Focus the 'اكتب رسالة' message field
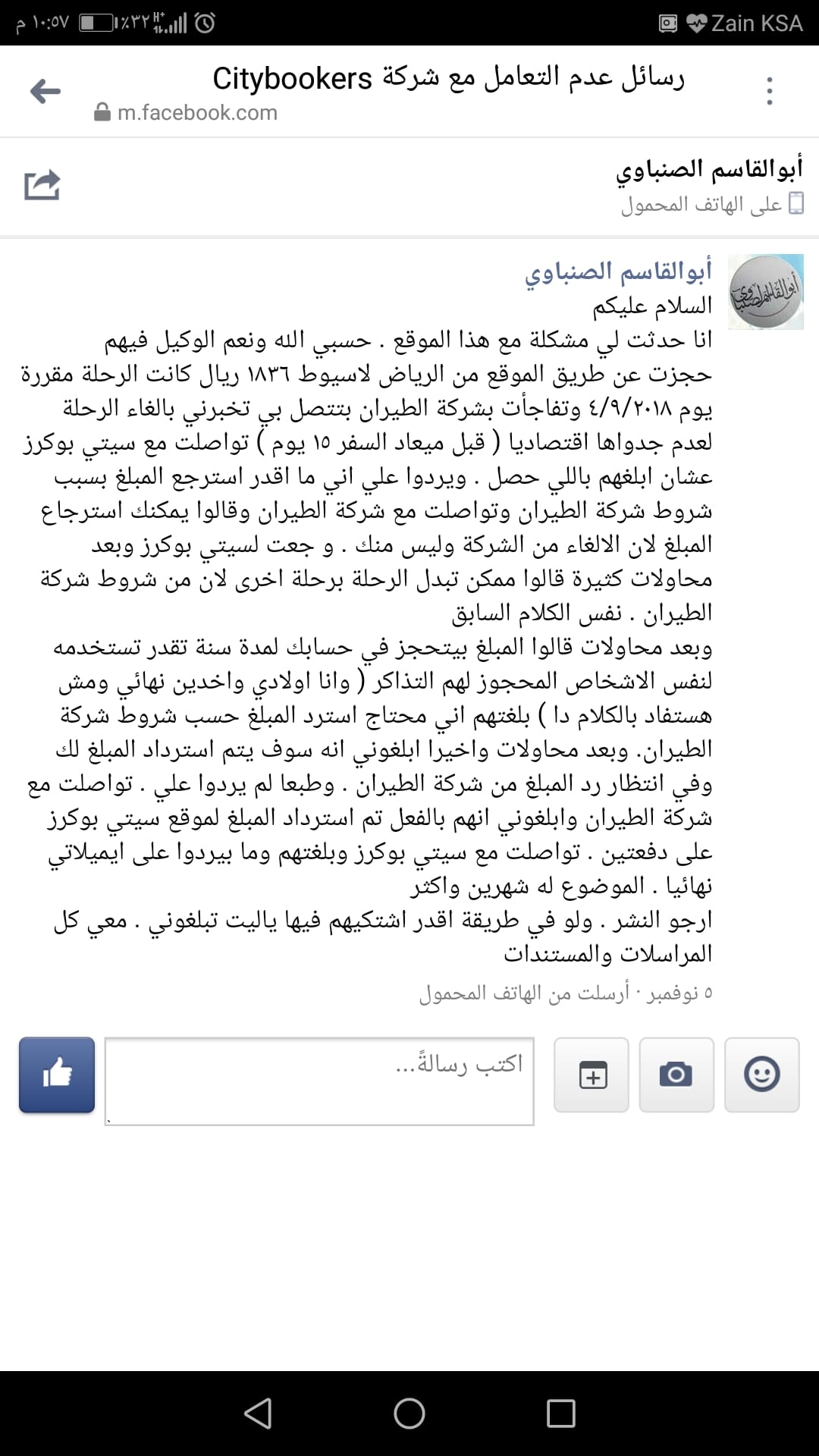 click(319, 1081)
